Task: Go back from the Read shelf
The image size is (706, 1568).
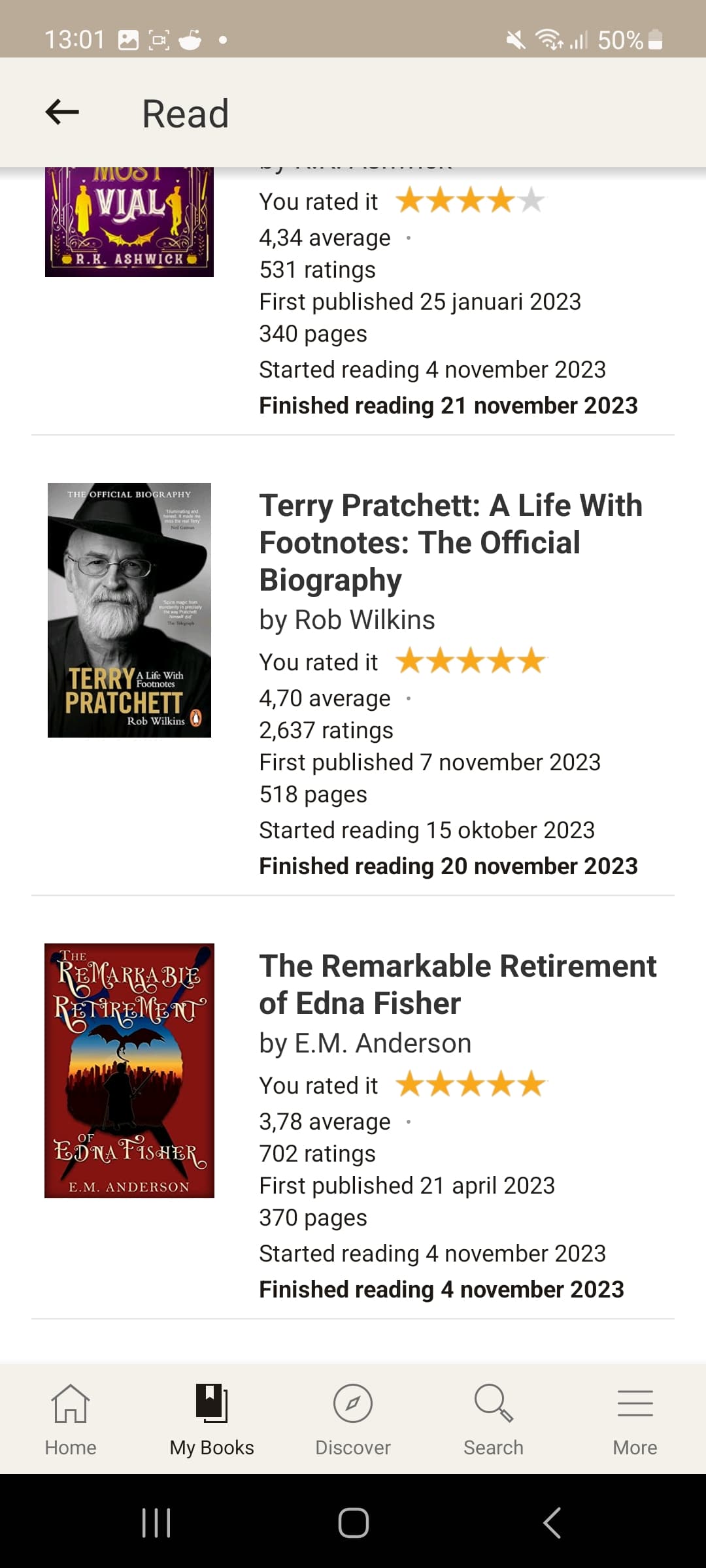Action: 62,112
